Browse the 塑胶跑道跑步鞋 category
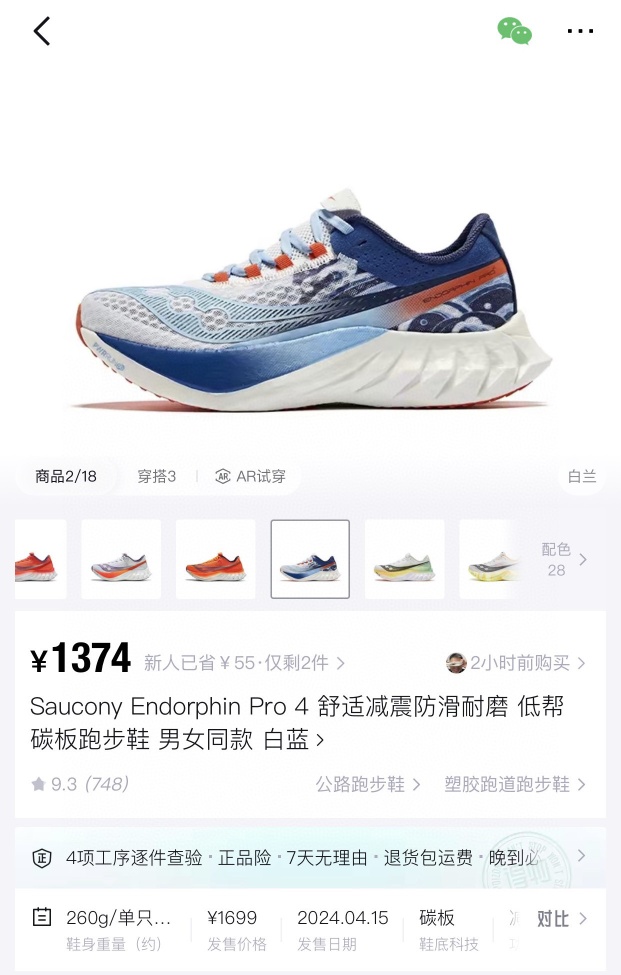Viewport: 621px width, 975px height. (x=514, y=784)
